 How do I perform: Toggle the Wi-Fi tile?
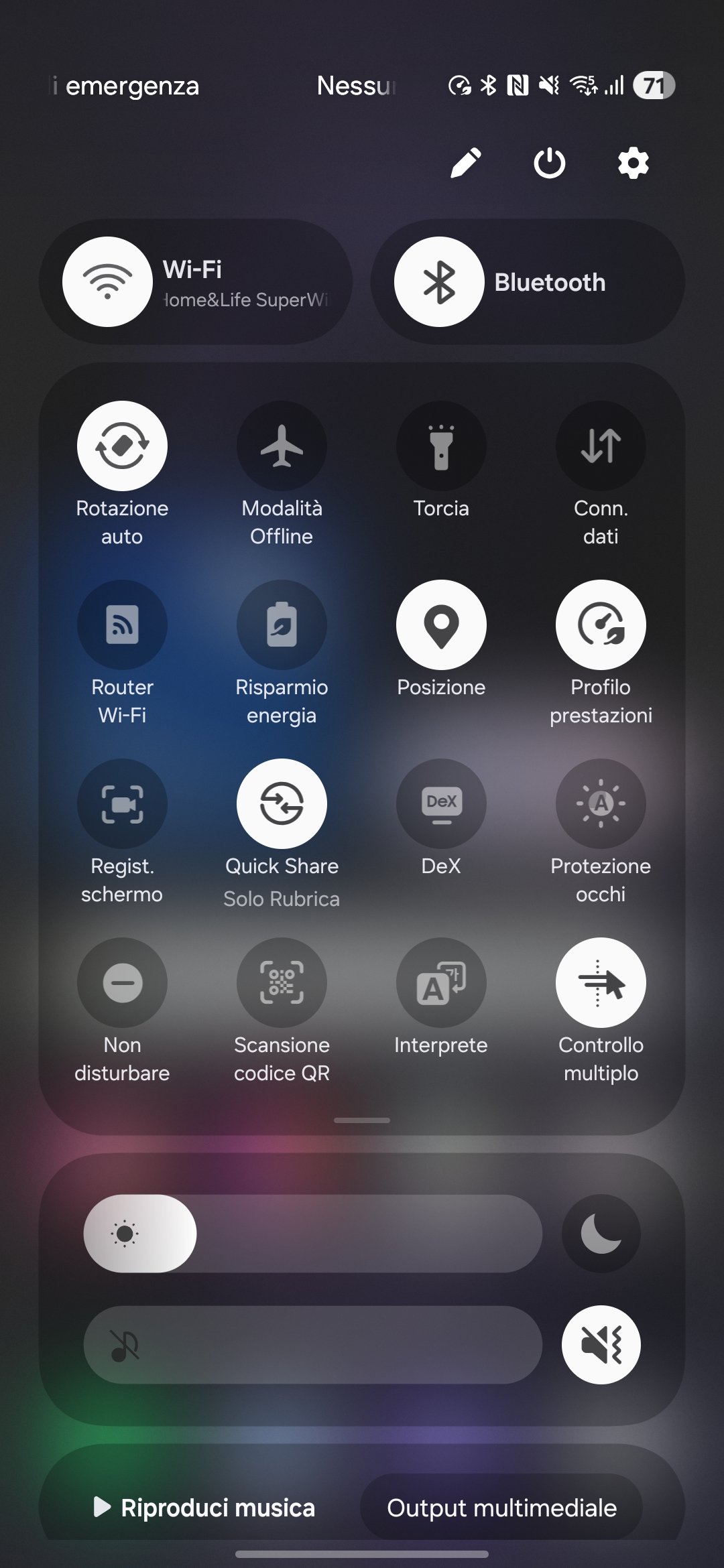pos(107,282)
